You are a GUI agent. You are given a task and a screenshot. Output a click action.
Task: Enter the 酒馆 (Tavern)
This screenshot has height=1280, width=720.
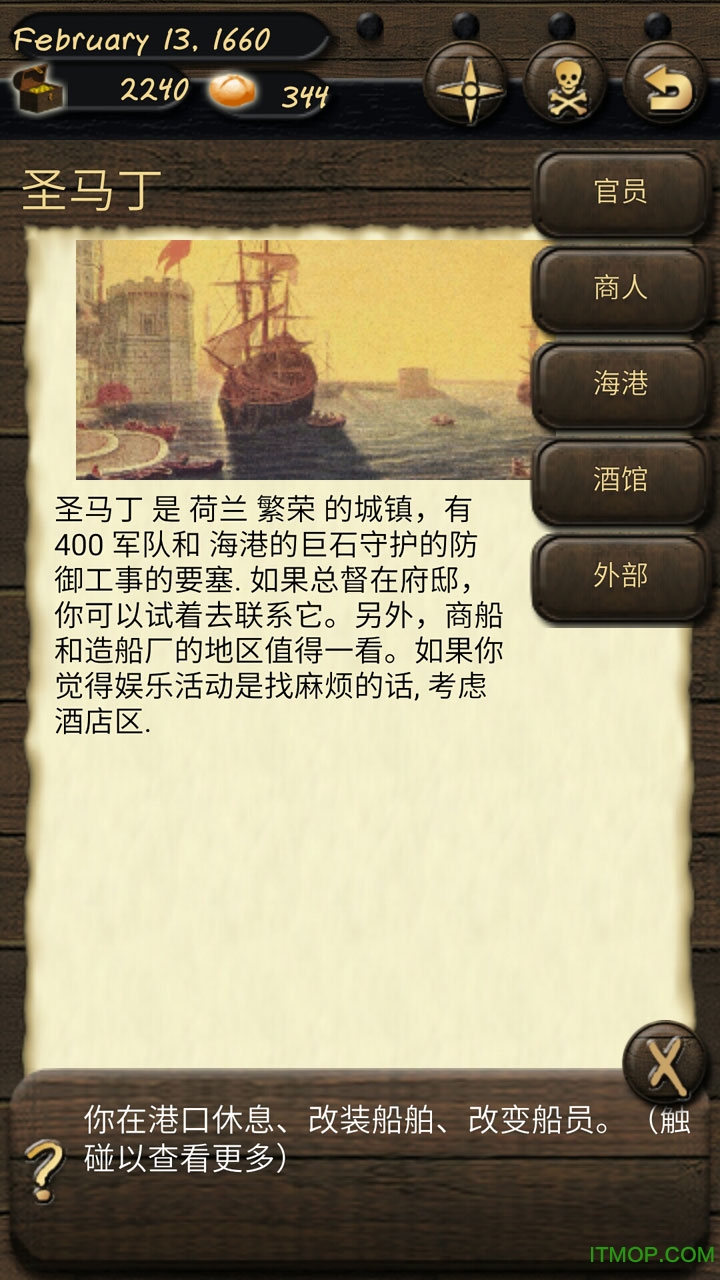point(621,480)
